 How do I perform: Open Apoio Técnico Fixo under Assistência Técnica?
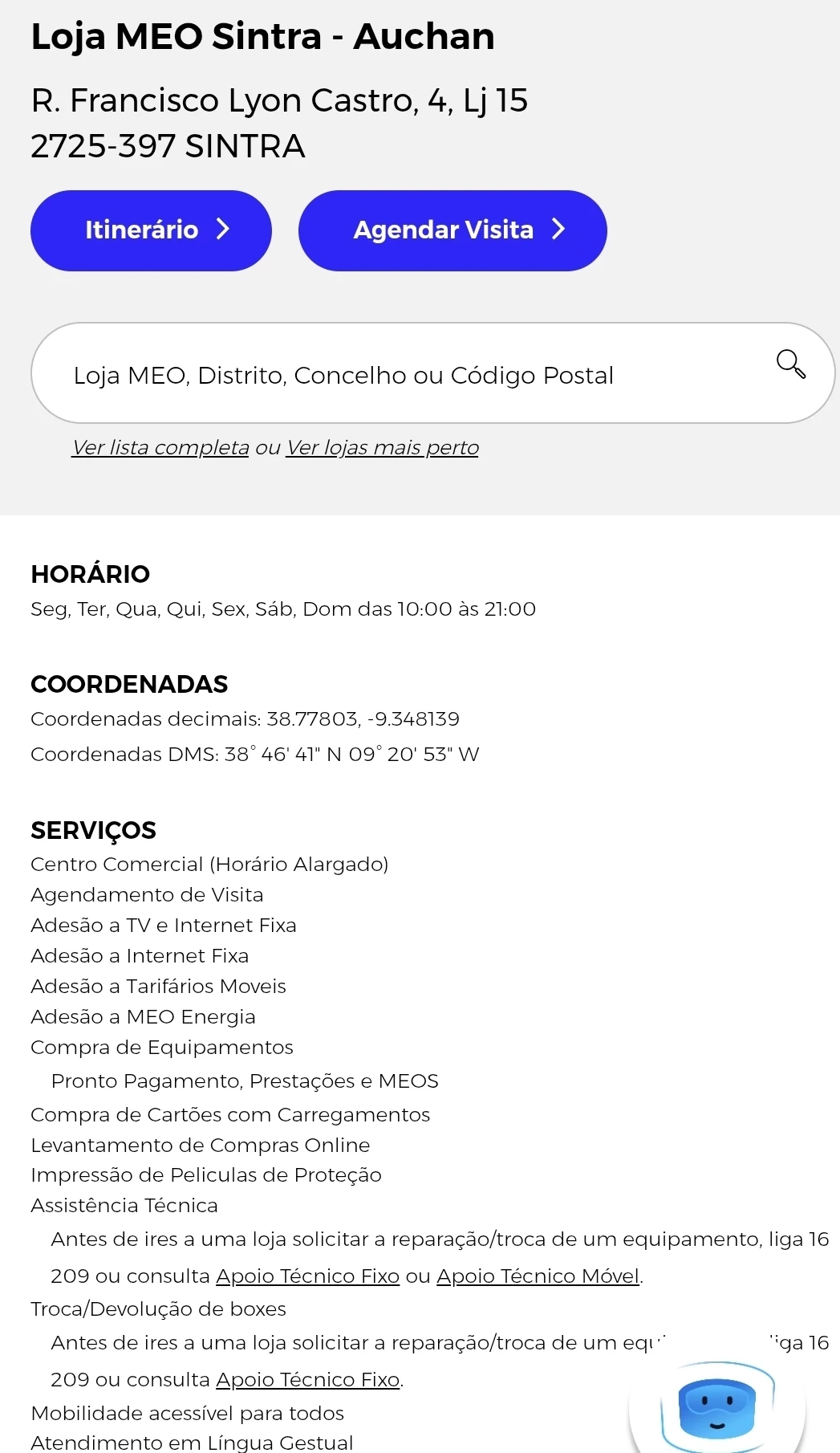(307, 1276)
